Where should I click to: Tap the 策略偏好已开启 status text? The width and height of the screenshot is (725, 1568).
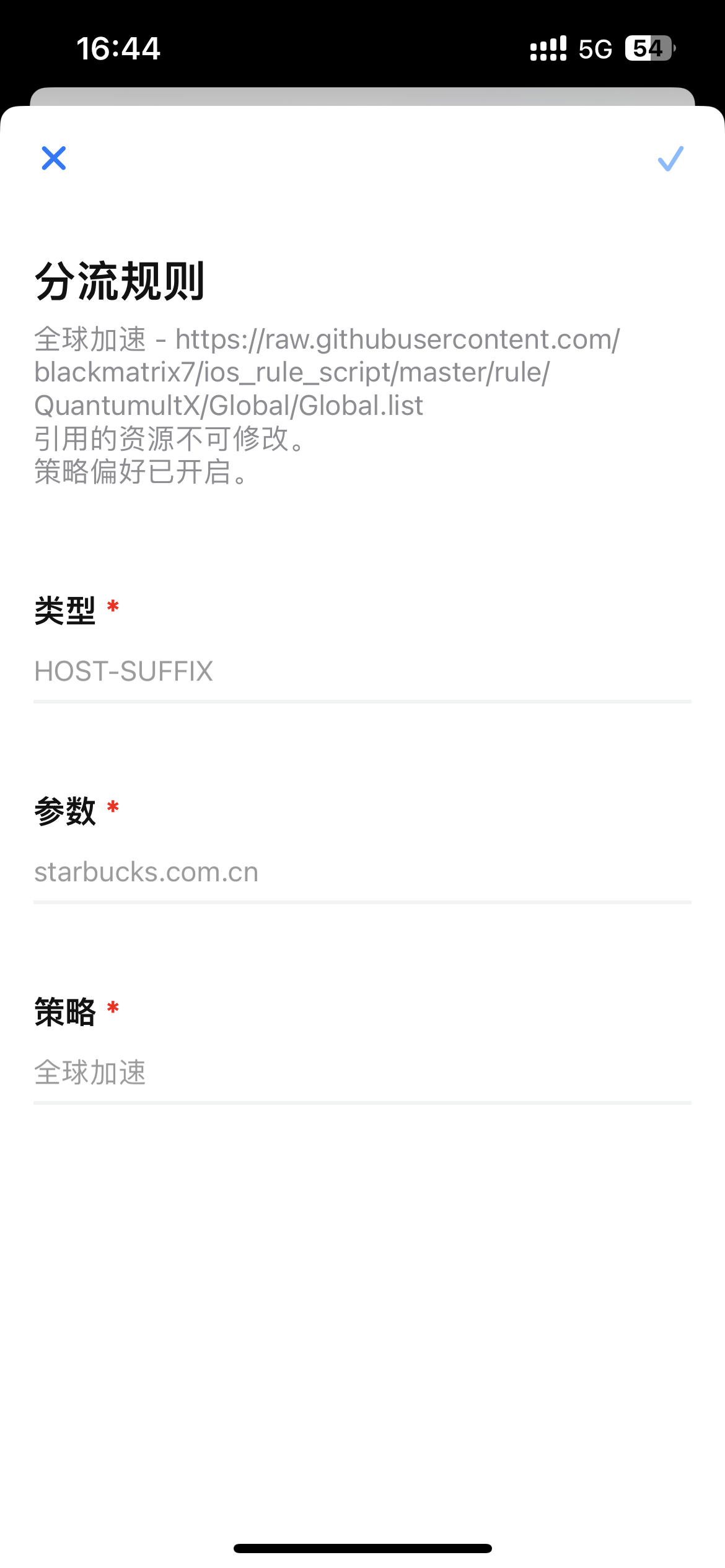pyautogui.click(x=141, y=473)
